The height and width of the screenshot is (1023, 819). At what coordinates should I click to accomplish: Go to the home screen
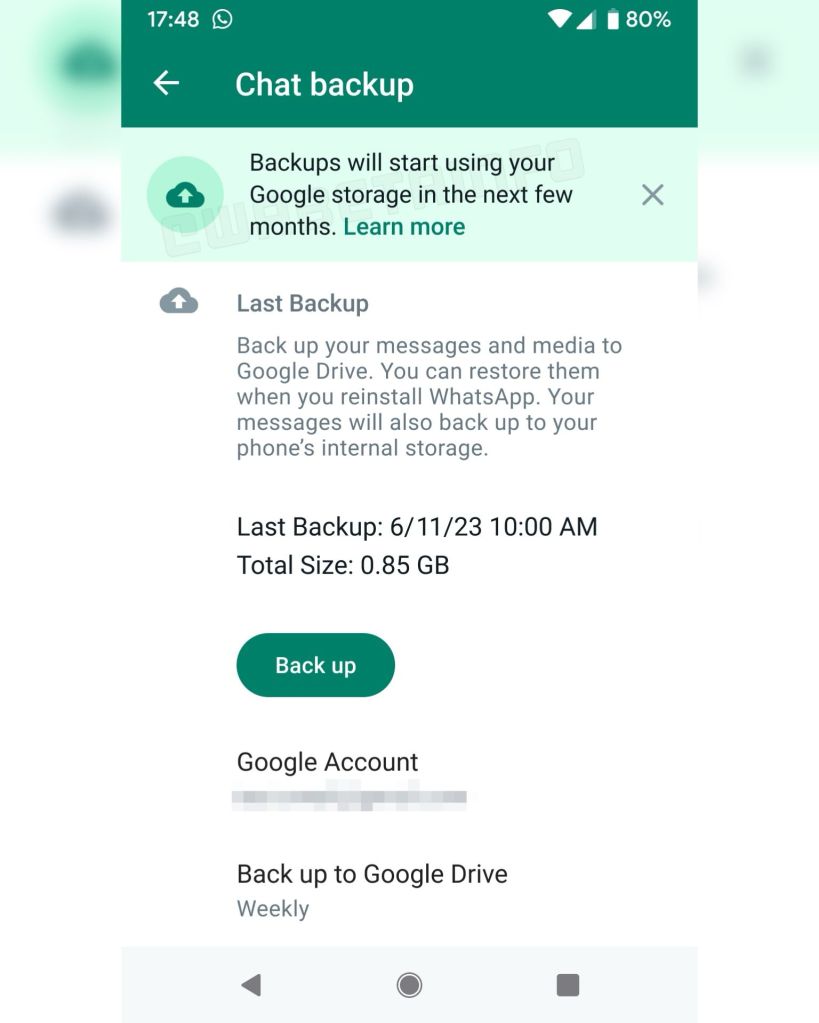click(409, 985)
